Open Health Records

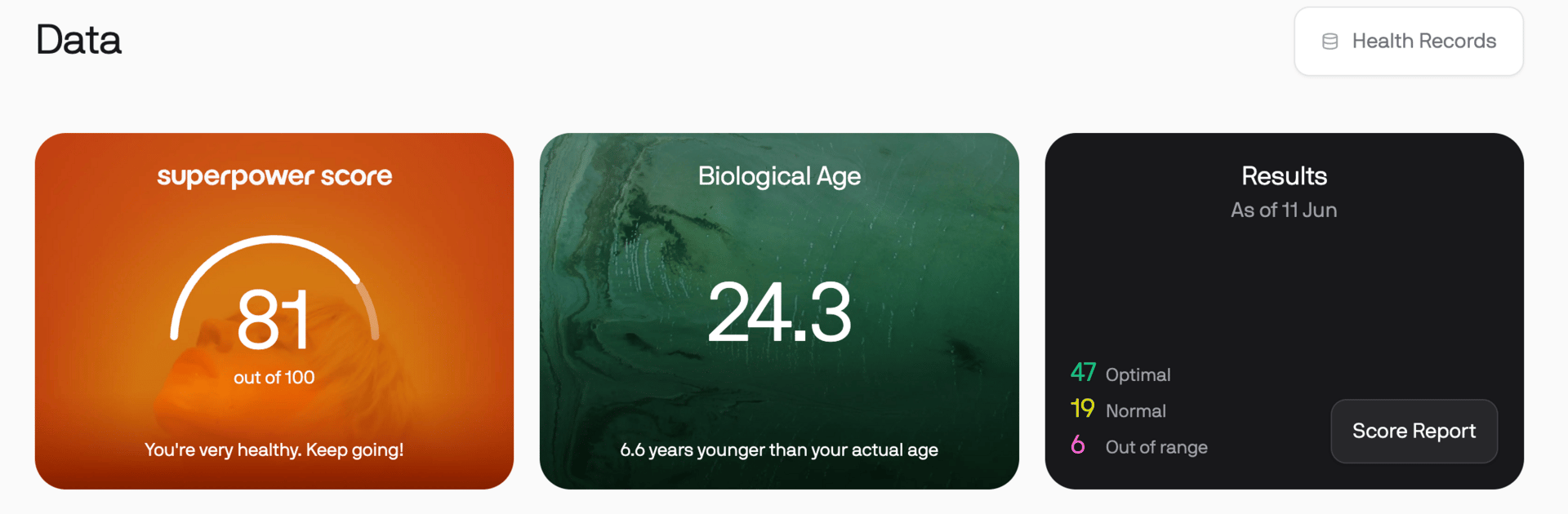coord(1409,42)
